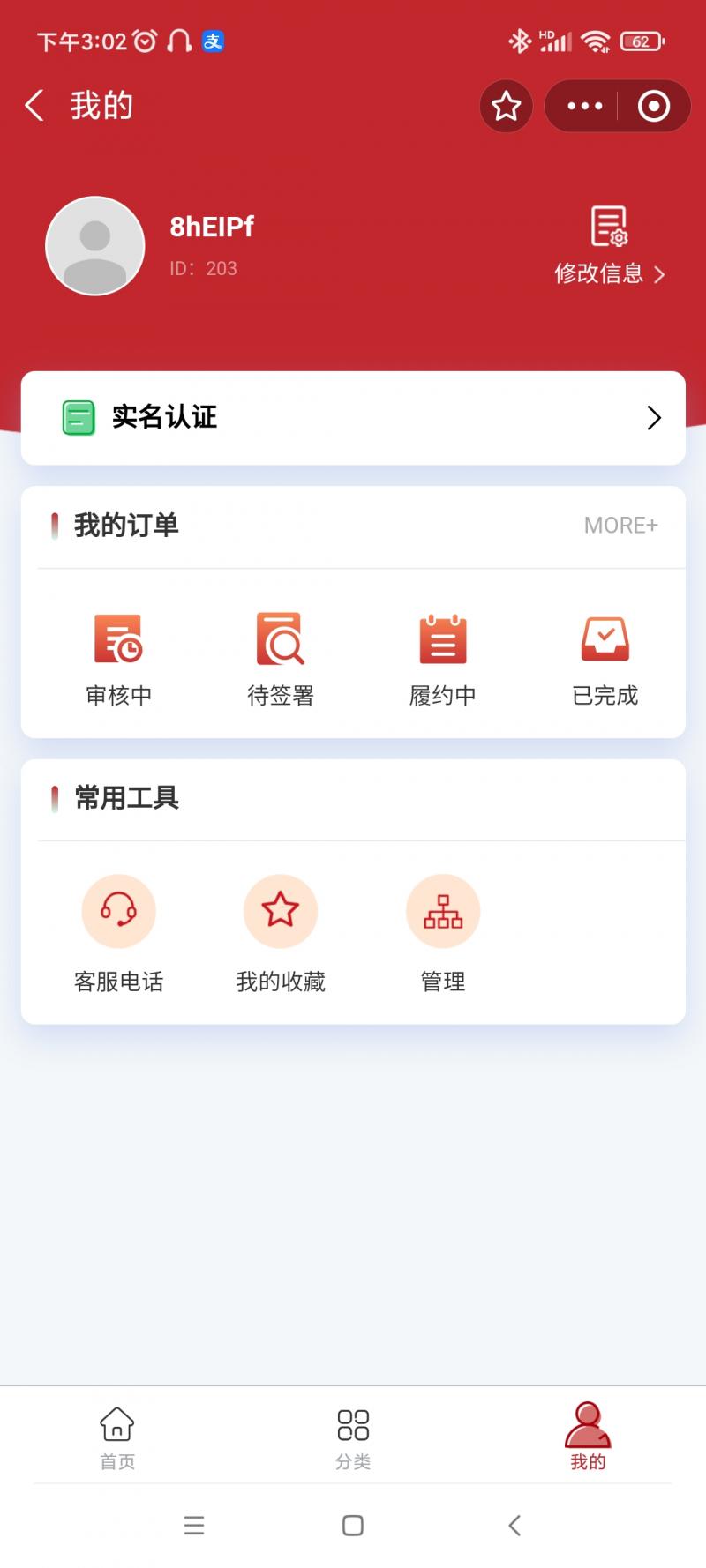Favorite this mini program with the star

pos(506,107)
